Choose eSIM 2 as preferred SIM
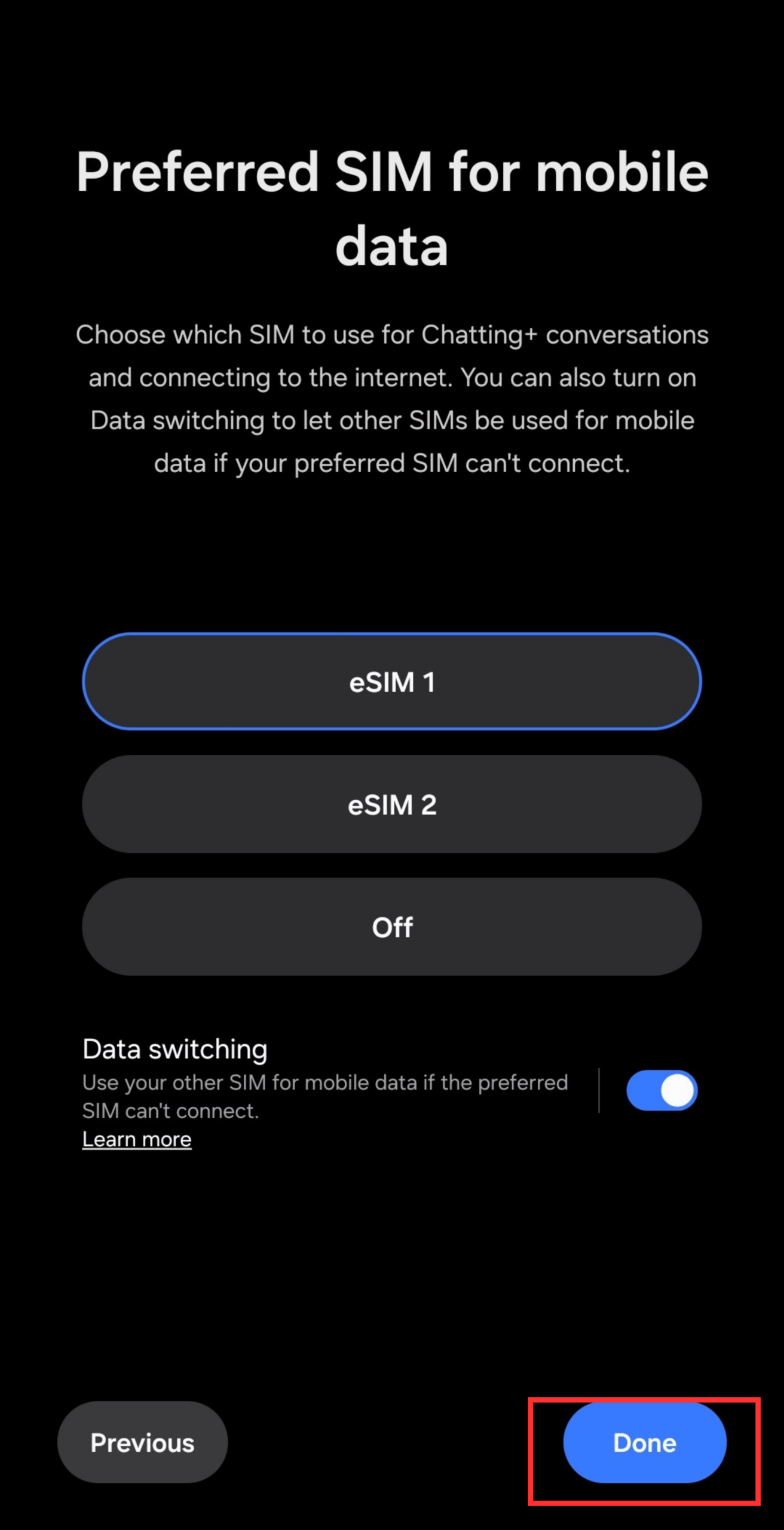This screenshot has width=784, height=1530. pos(392,804)
